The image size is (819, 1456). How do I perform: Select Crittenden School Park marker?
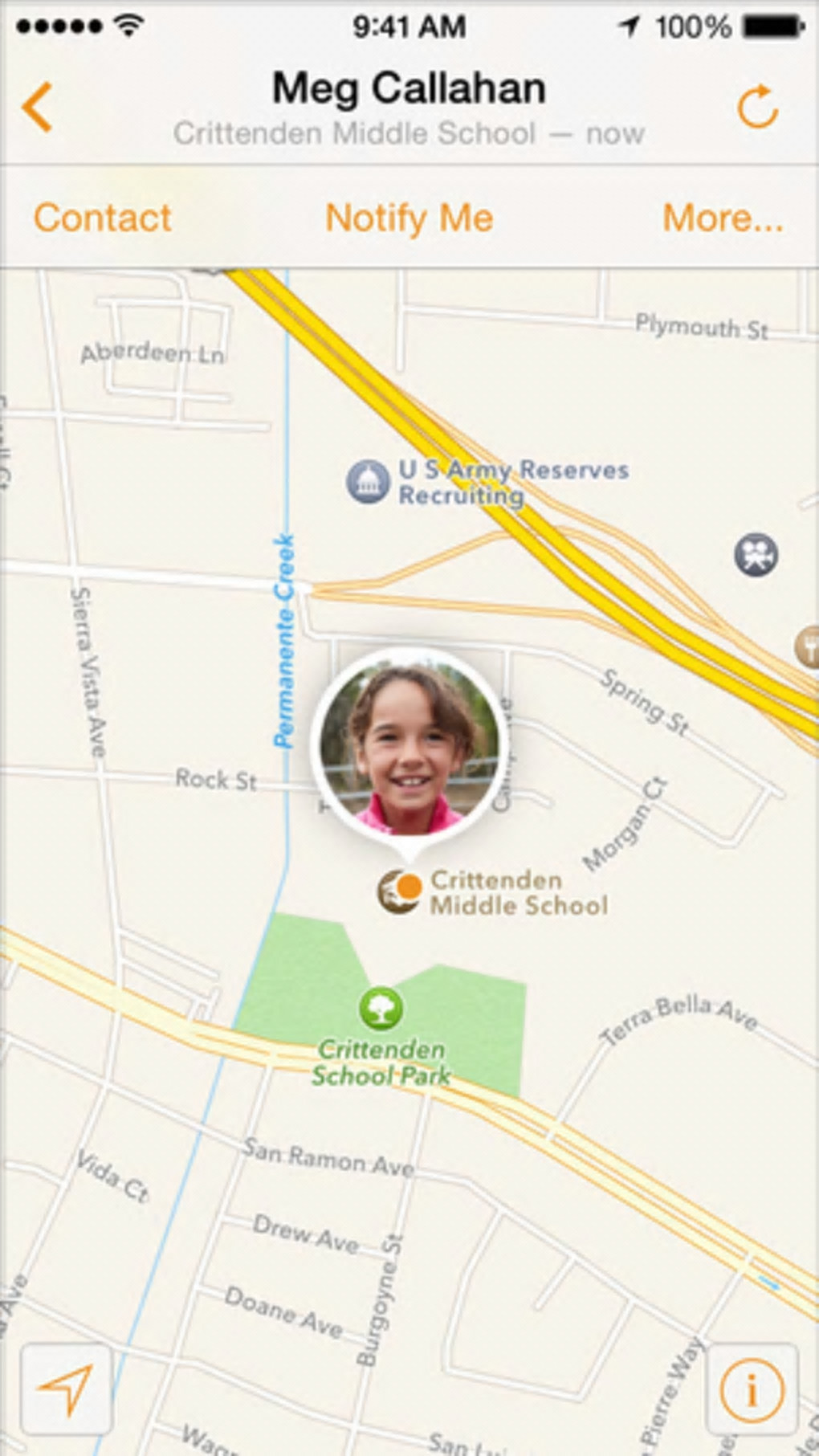(x=381, y=1009)
